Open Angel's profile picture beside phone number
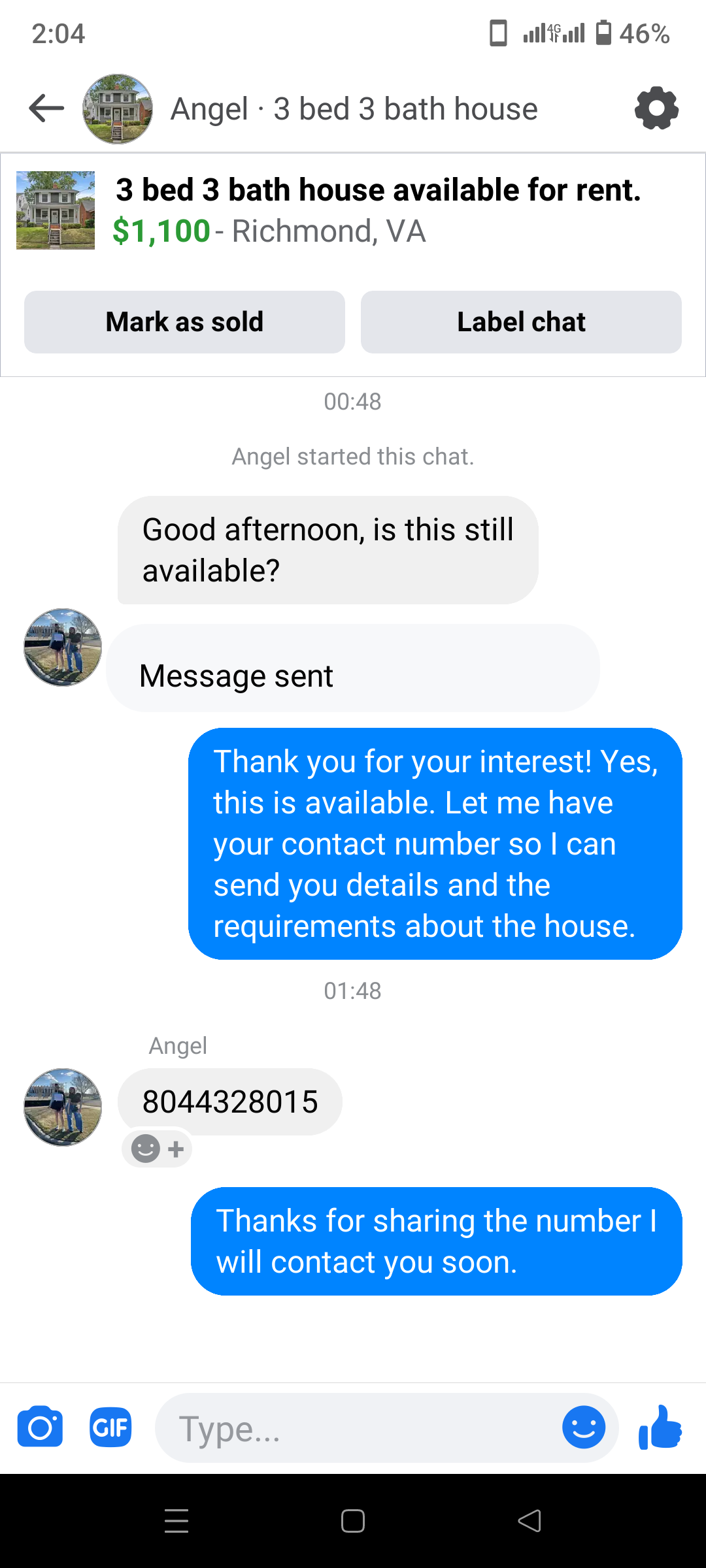The image size is (706, 1568). 63,1107
